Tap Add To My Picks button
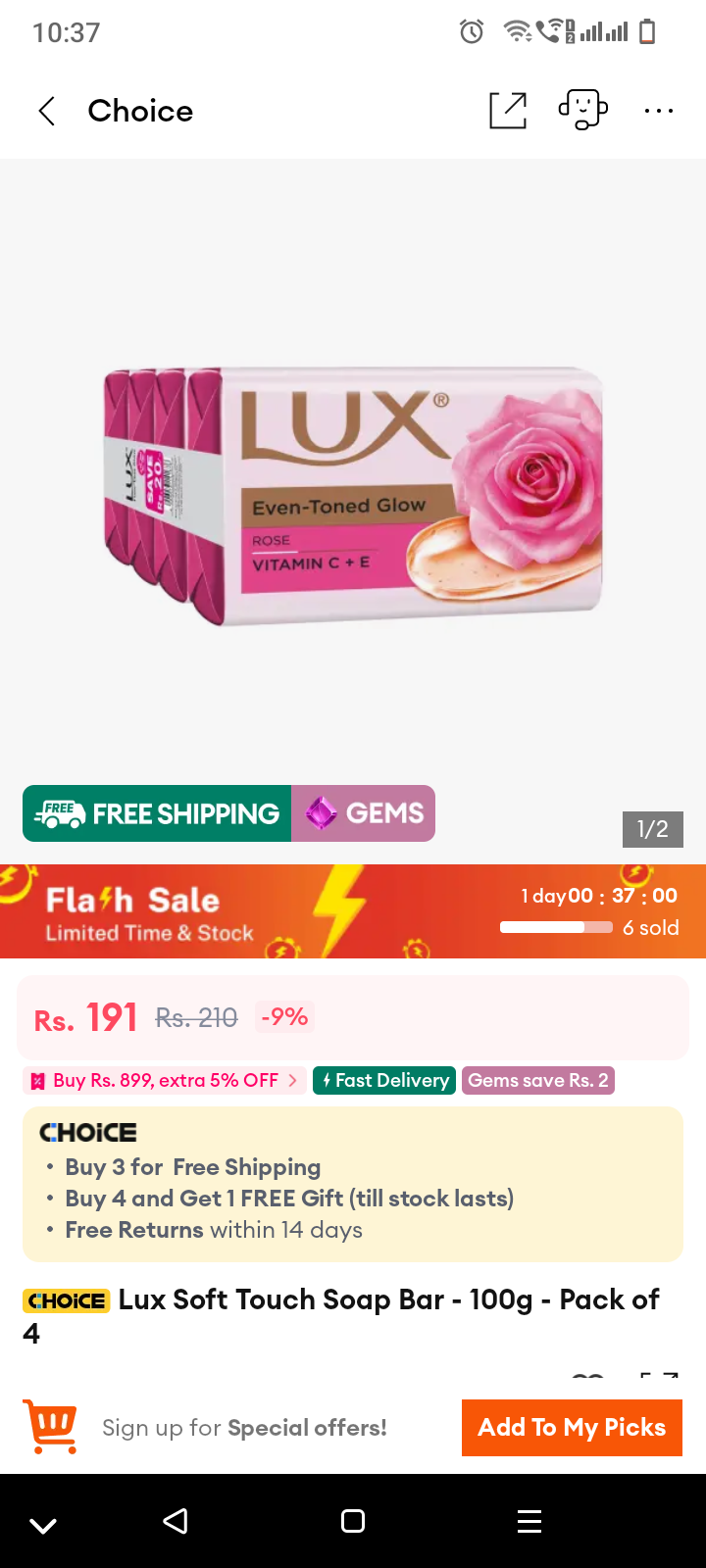706x1568 pixels. (572, 1428)
